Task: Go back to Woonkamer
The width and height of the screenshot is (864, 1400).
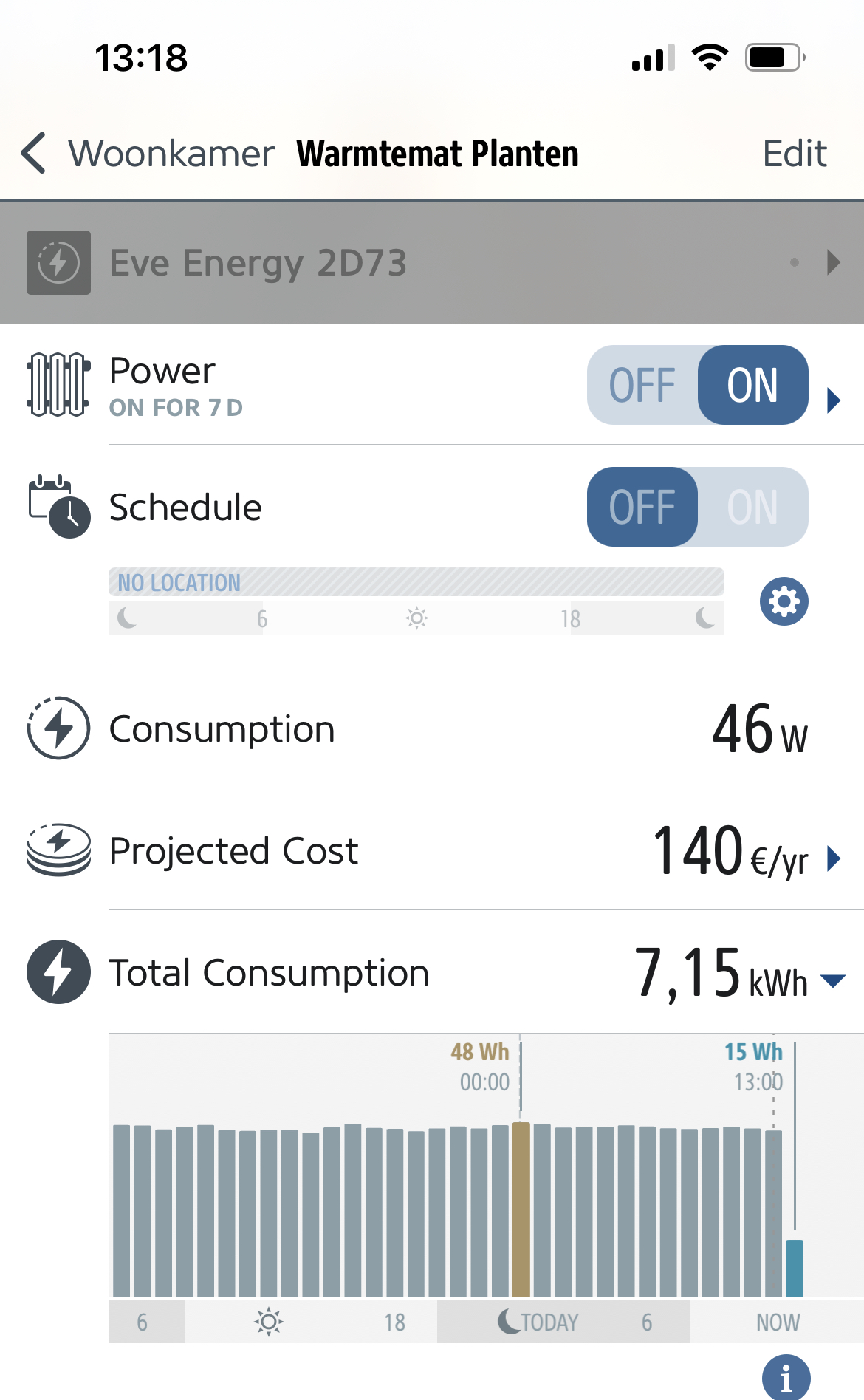Action: pos(148,154)
